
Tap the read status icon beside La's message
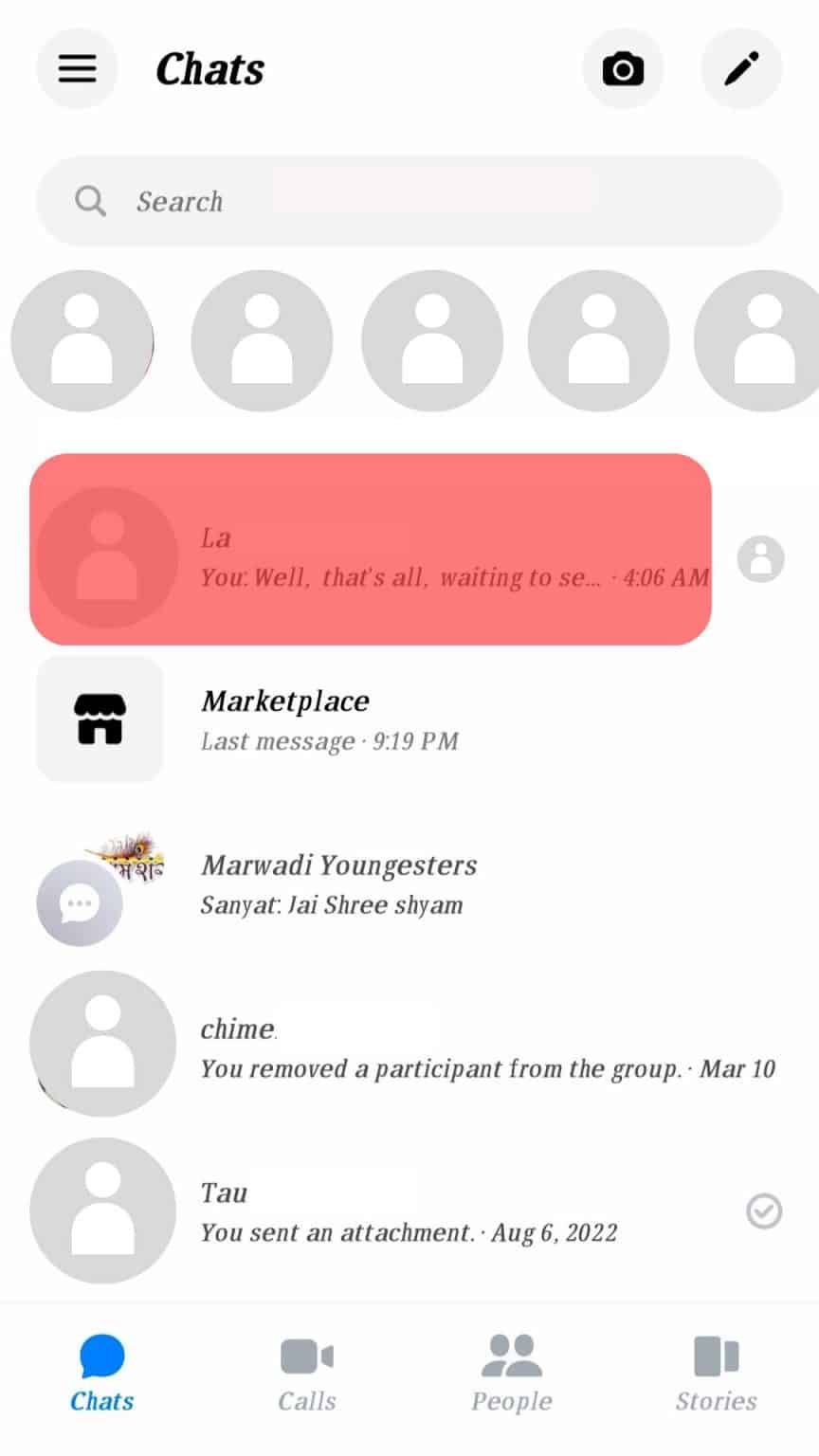click(x=760, y=558)
